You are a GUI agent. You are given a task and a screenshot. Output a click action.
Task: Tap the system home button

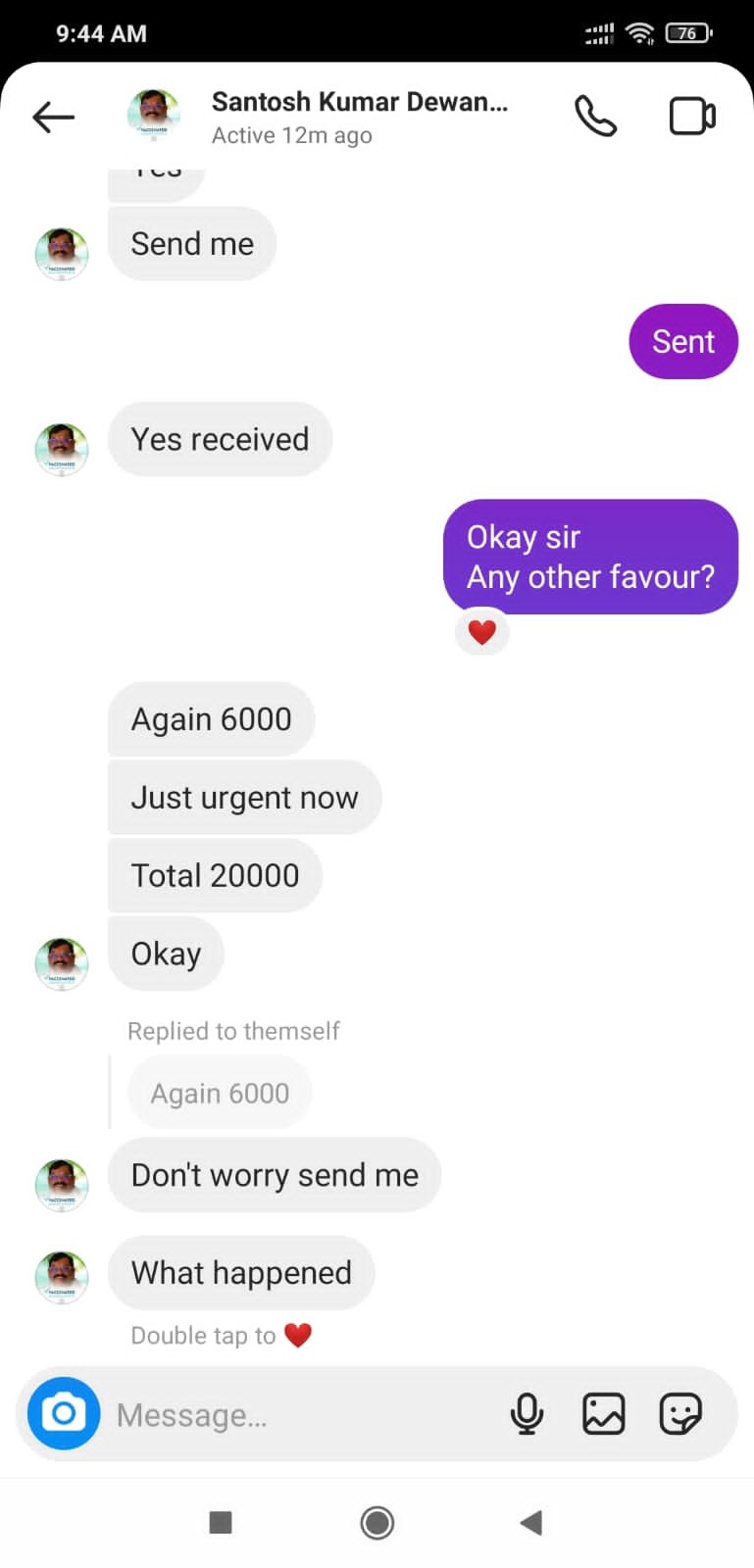[377, 1522]
